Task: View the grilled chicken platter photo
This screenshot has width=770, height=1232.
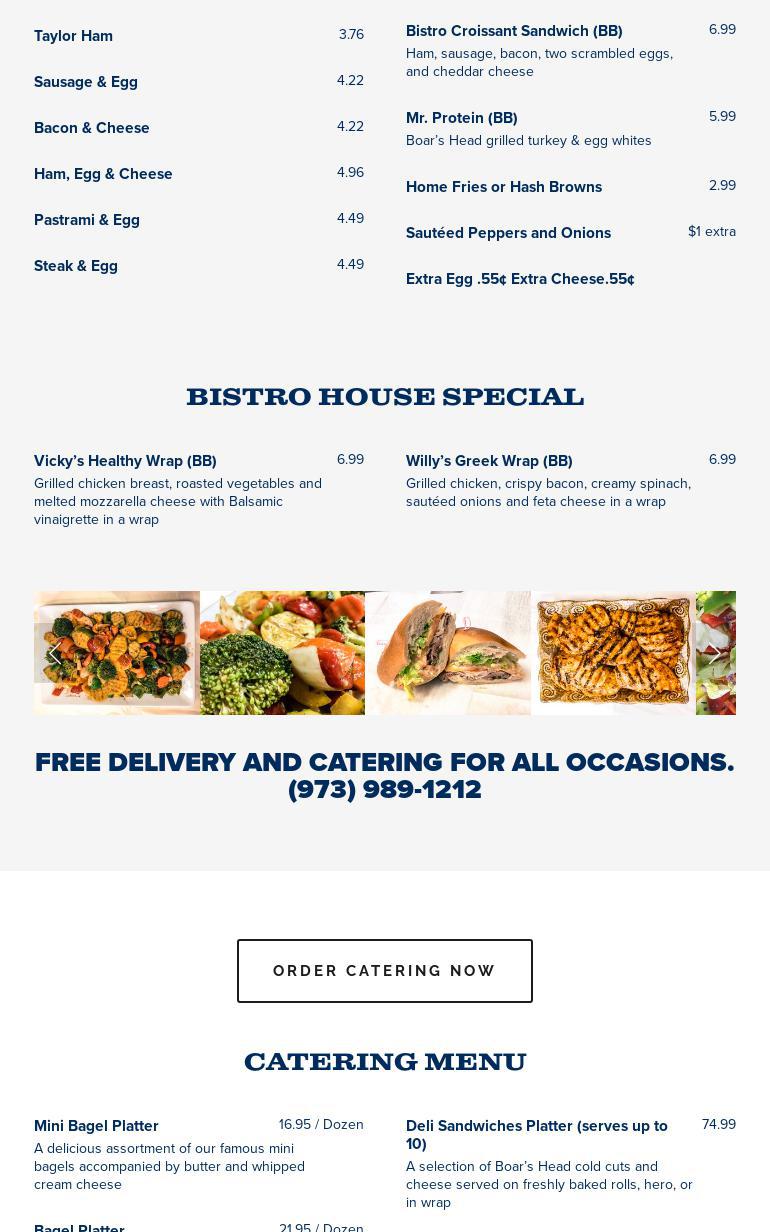Action: pos(613,653)
